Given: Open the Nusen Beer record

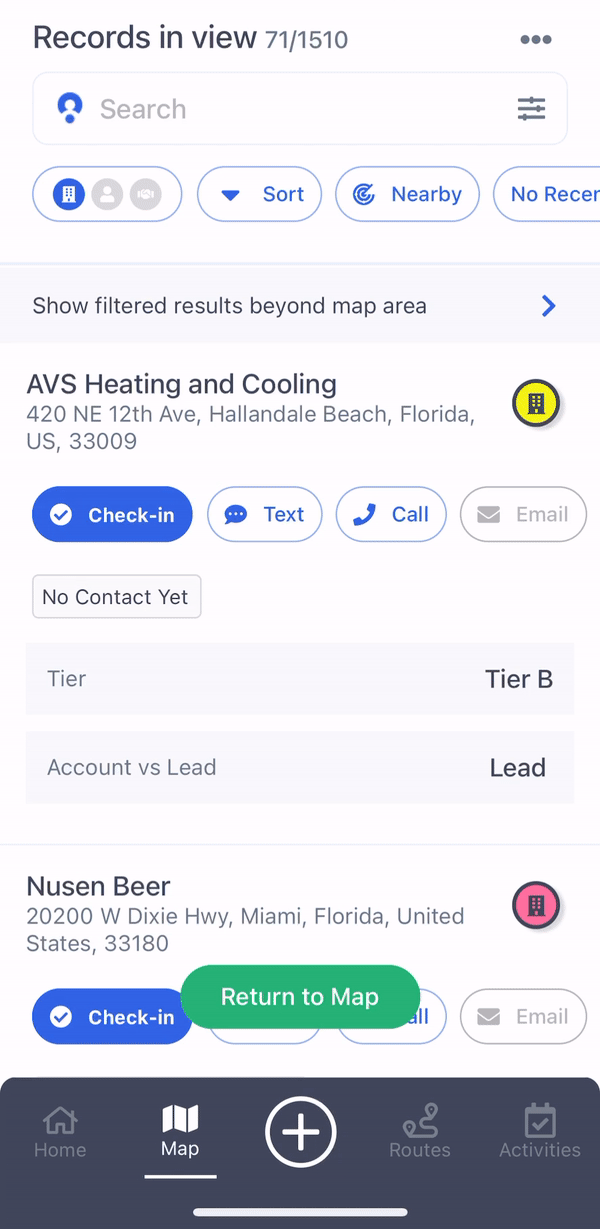Looking at the screenshot, I should 99,886.
